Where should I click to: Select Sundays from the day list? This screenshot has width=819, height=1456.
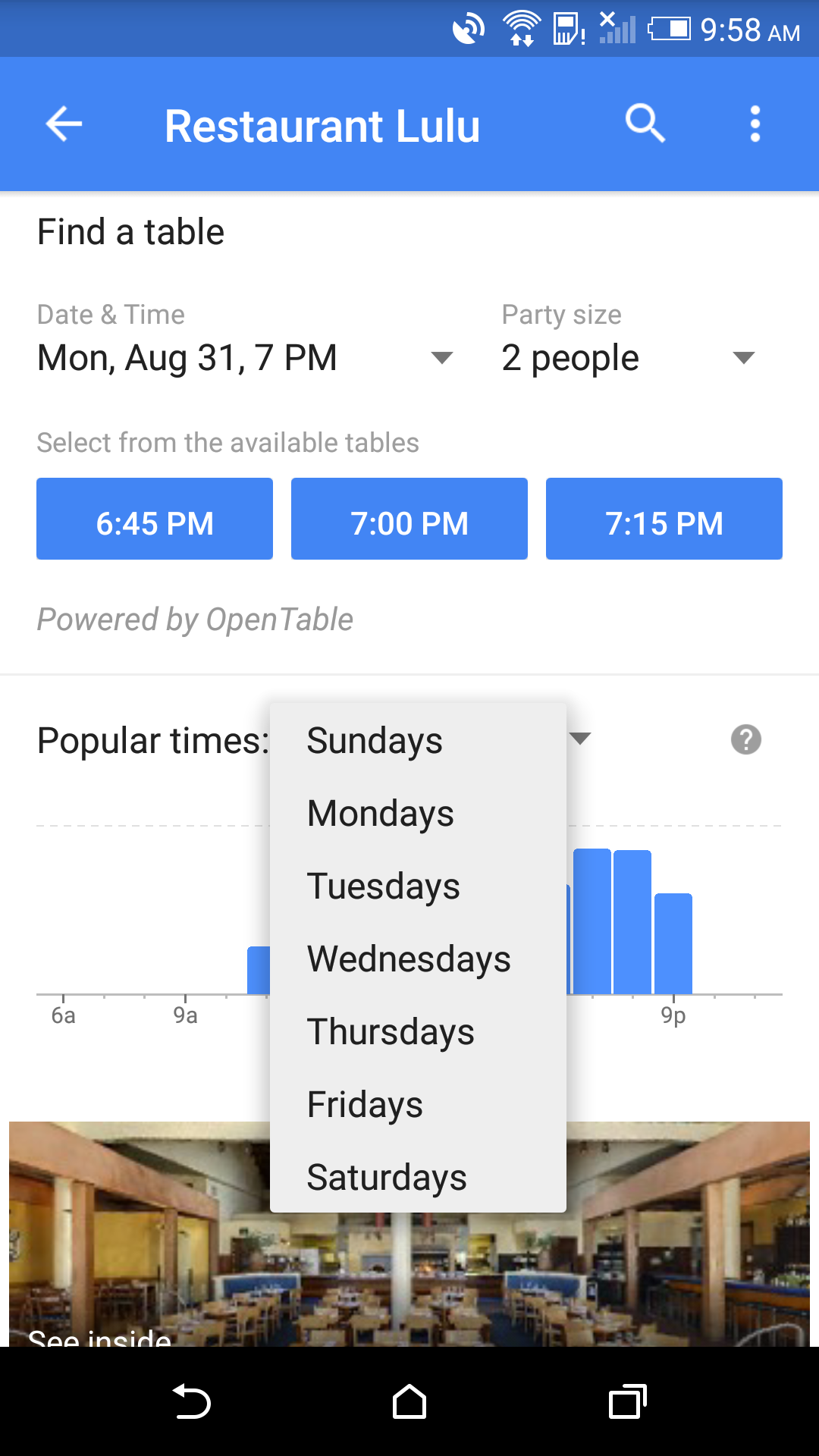[x=418, y=740]
